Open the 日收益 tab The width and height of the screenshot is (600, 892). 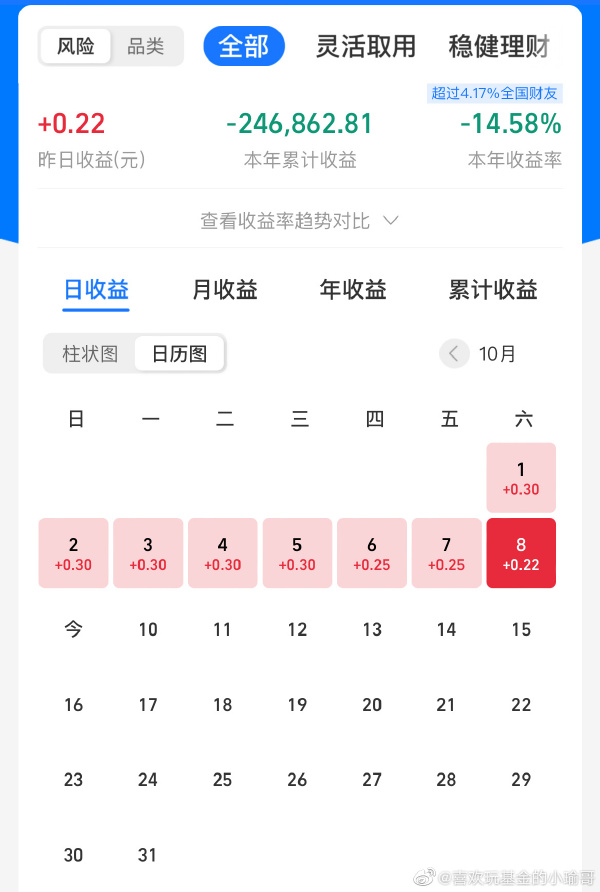[x=96, y=290]
